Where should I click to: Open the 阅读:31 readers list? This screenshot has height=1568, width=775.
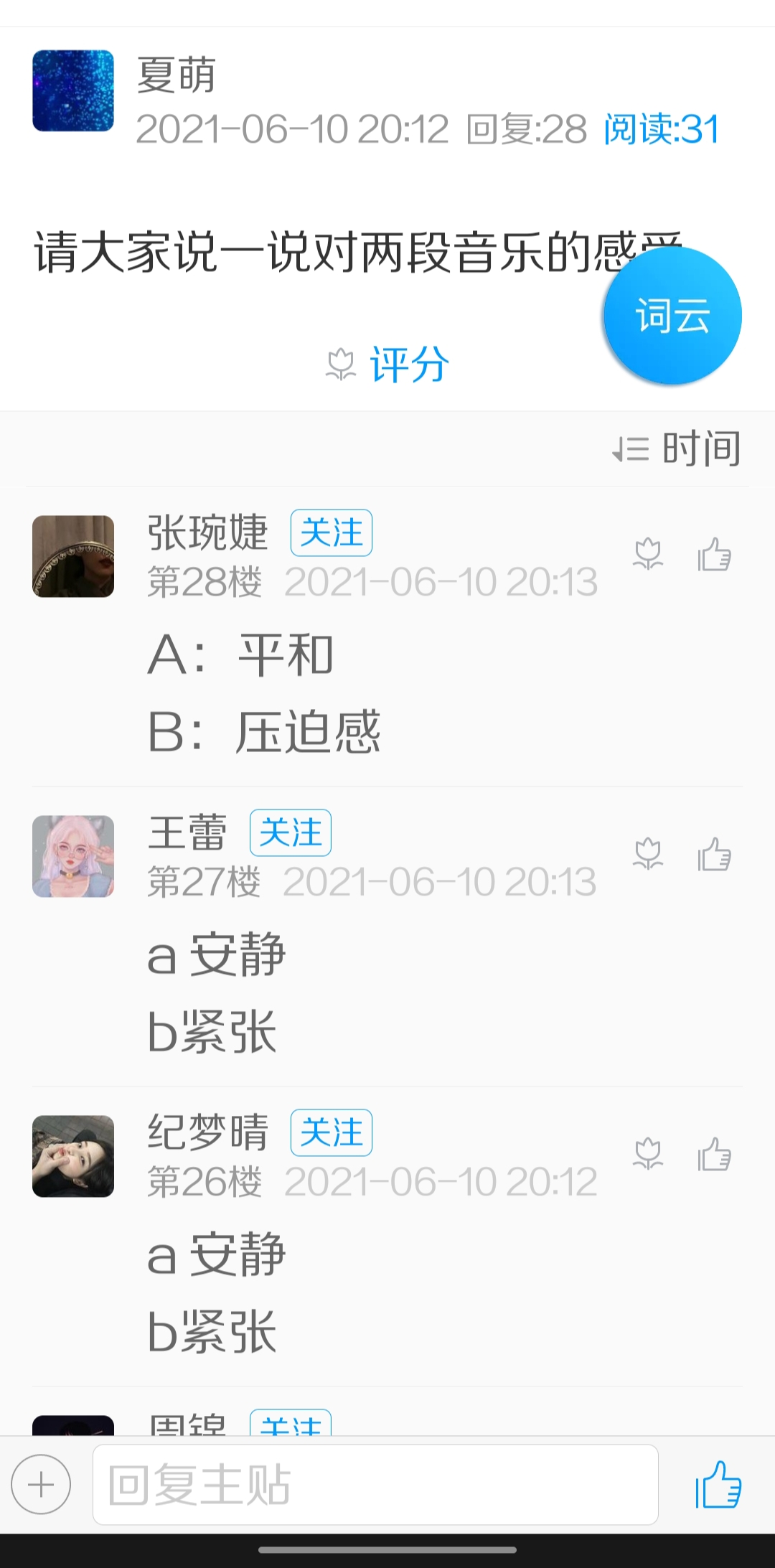pos(661,130)
